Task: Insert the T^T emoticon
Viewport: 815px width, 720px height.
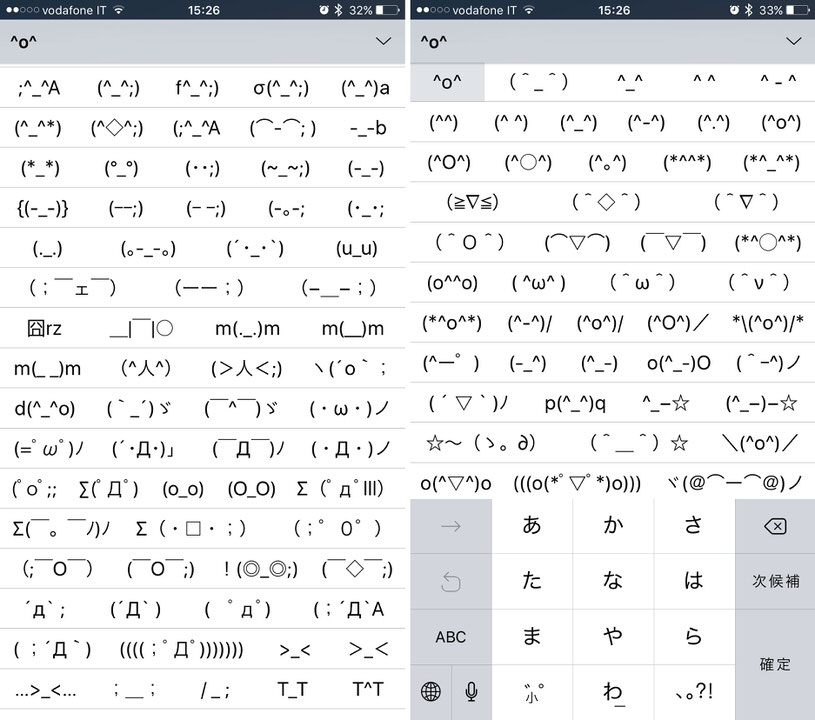Action: pos(368,689)
